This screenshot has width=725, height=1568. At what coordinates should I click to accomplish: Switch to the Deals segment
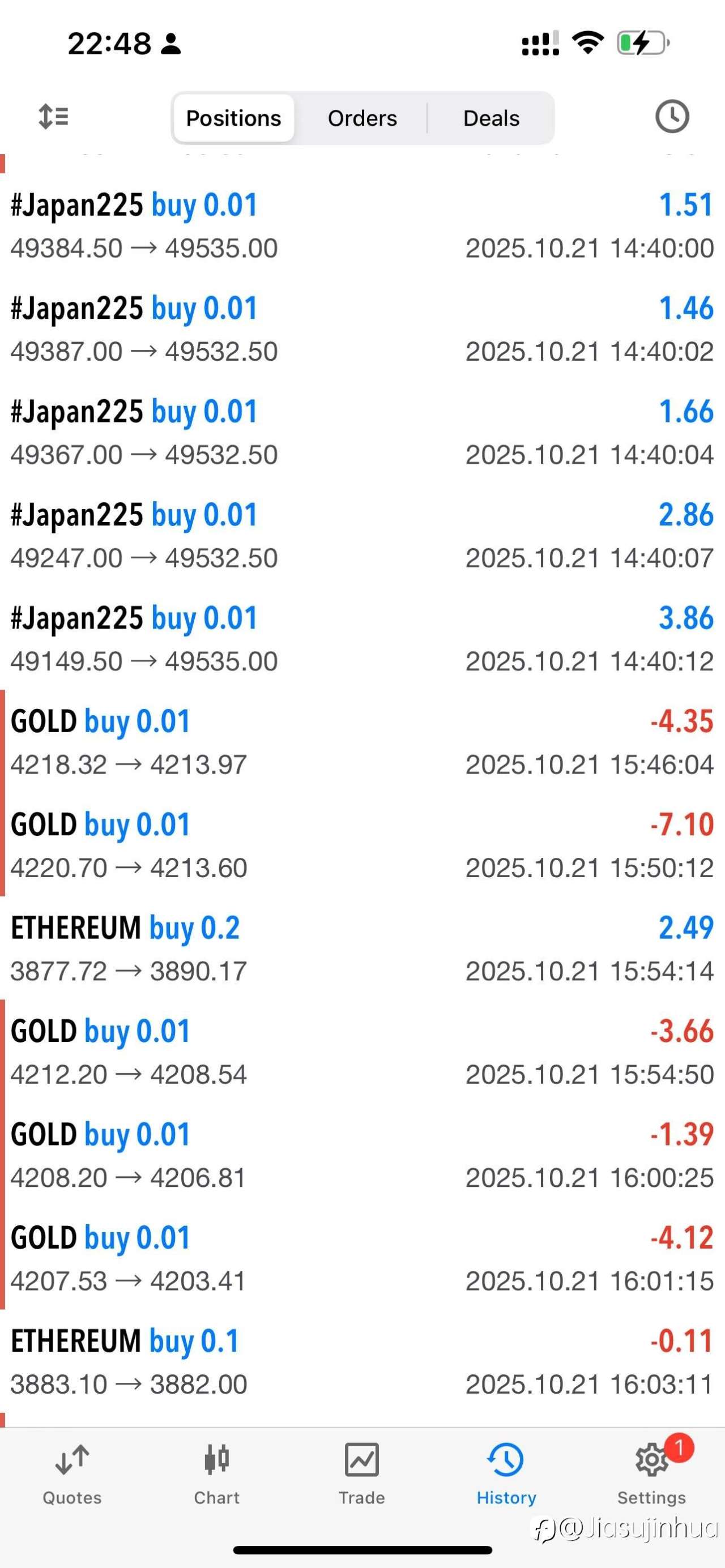(x=491, y=118)
